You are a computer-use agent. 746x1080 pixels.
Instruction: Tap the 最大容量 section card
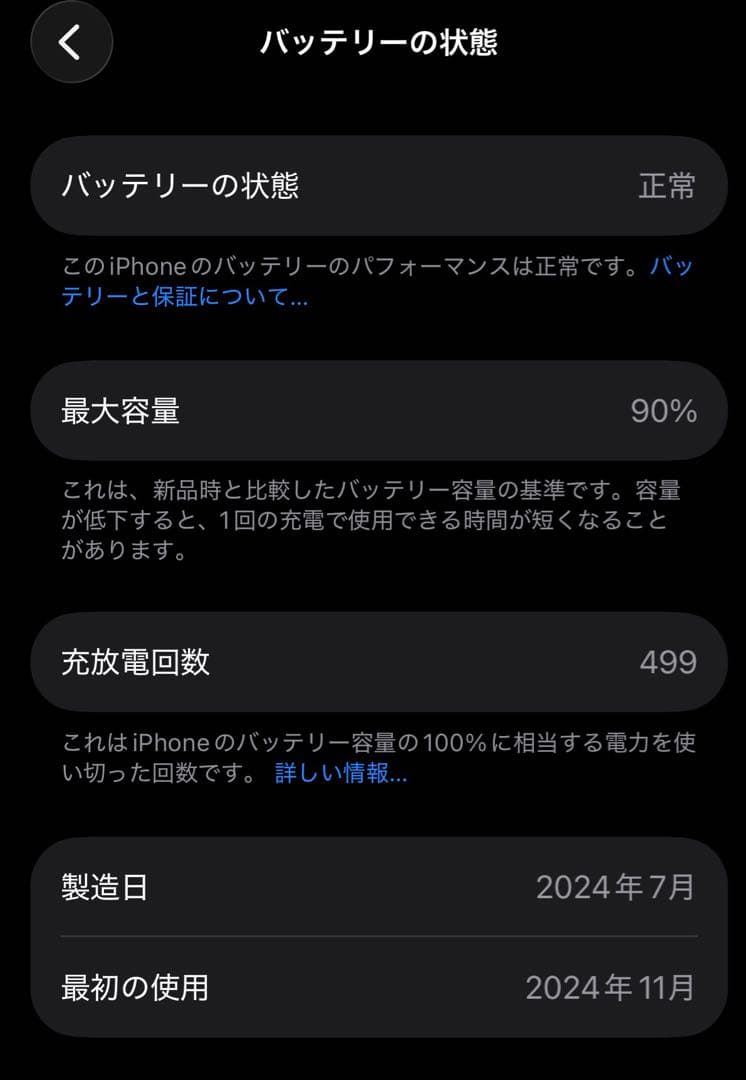pos(373,411)
